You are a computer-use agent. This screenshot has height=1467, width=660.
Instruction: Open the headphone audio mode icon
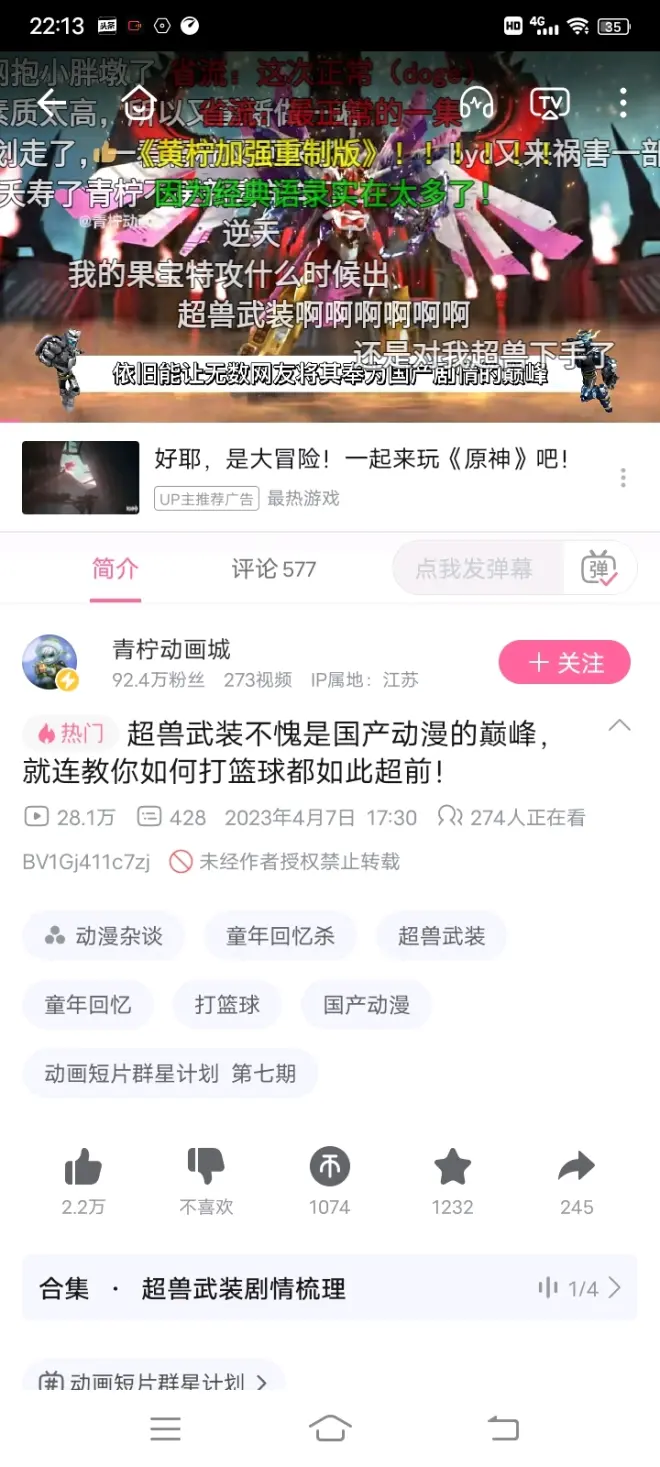coord(478,102)
